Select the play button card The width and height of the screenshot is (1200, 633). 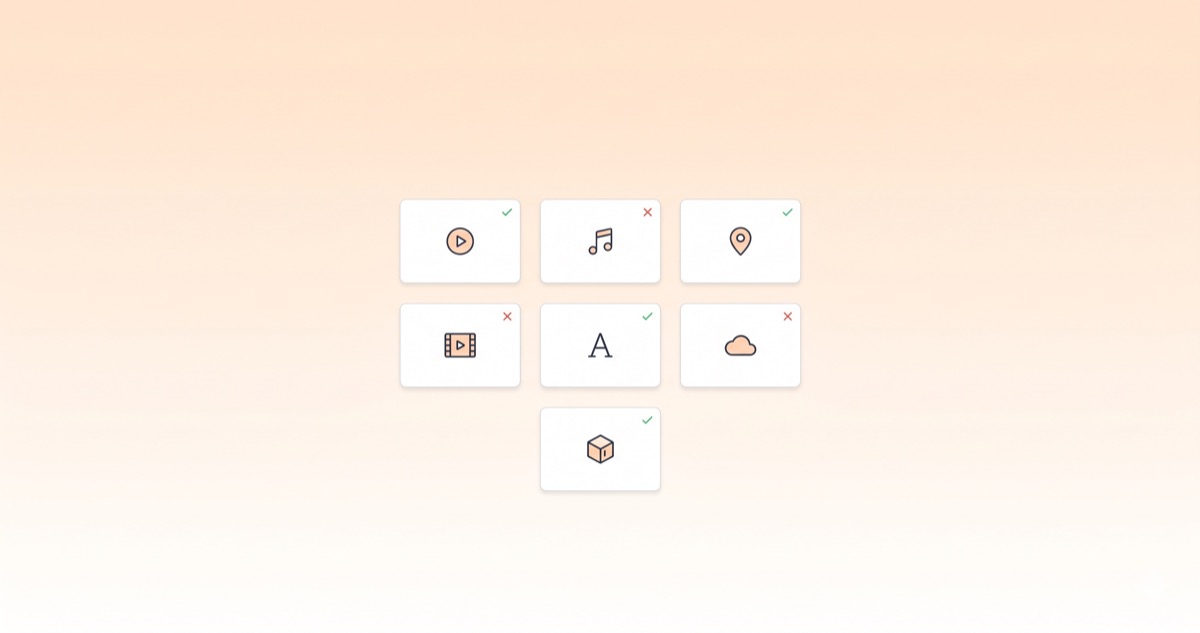point(460,241)
